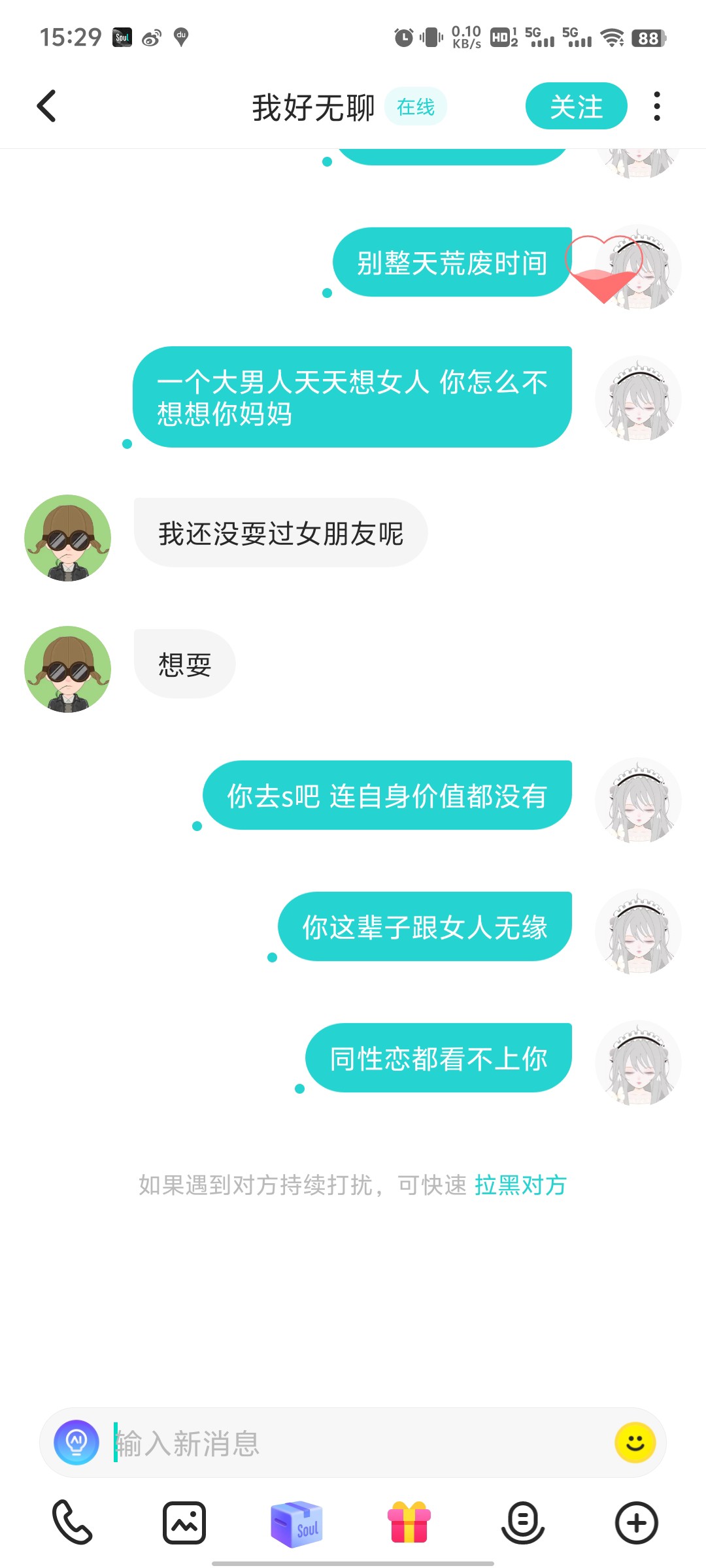Open the image picker icon

[184, 1523]
